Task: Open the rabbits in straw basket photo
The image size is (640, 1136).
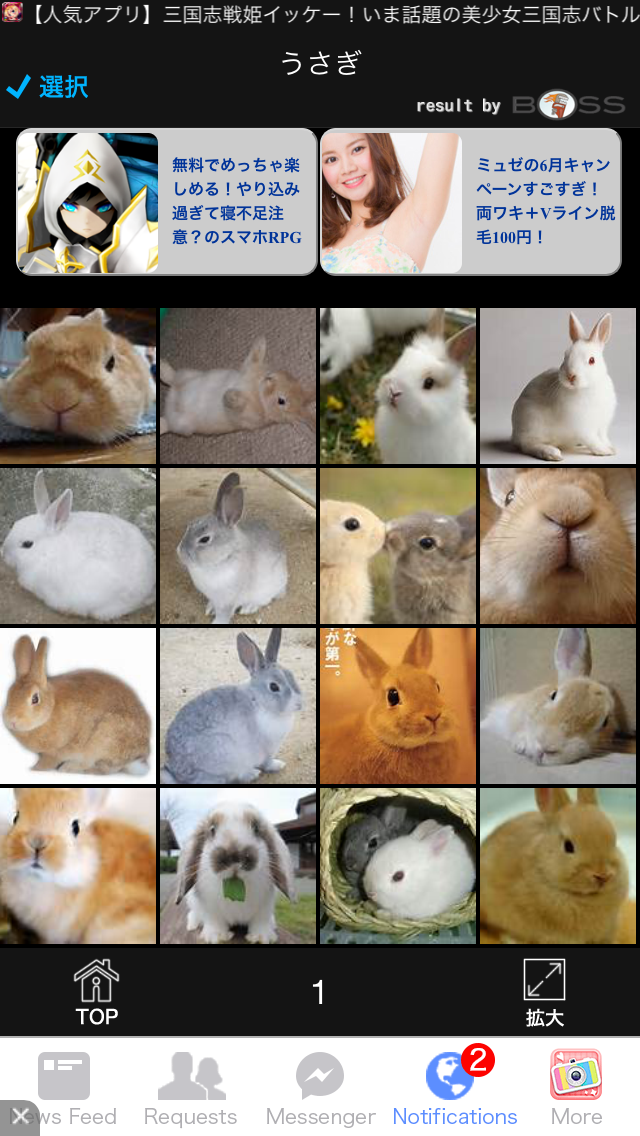Action: (398, 866)
